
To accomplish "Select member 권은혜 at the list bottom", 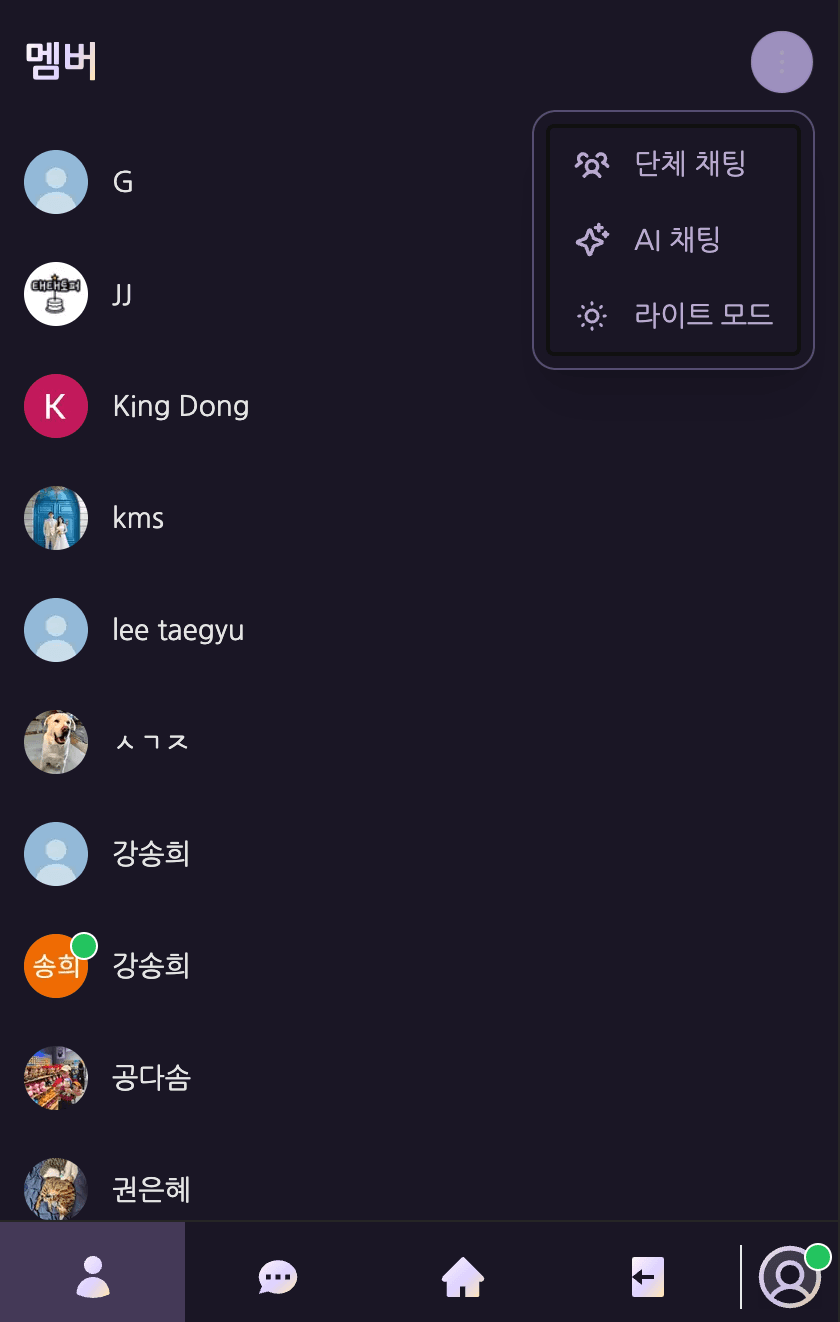I will point(151,1190).
